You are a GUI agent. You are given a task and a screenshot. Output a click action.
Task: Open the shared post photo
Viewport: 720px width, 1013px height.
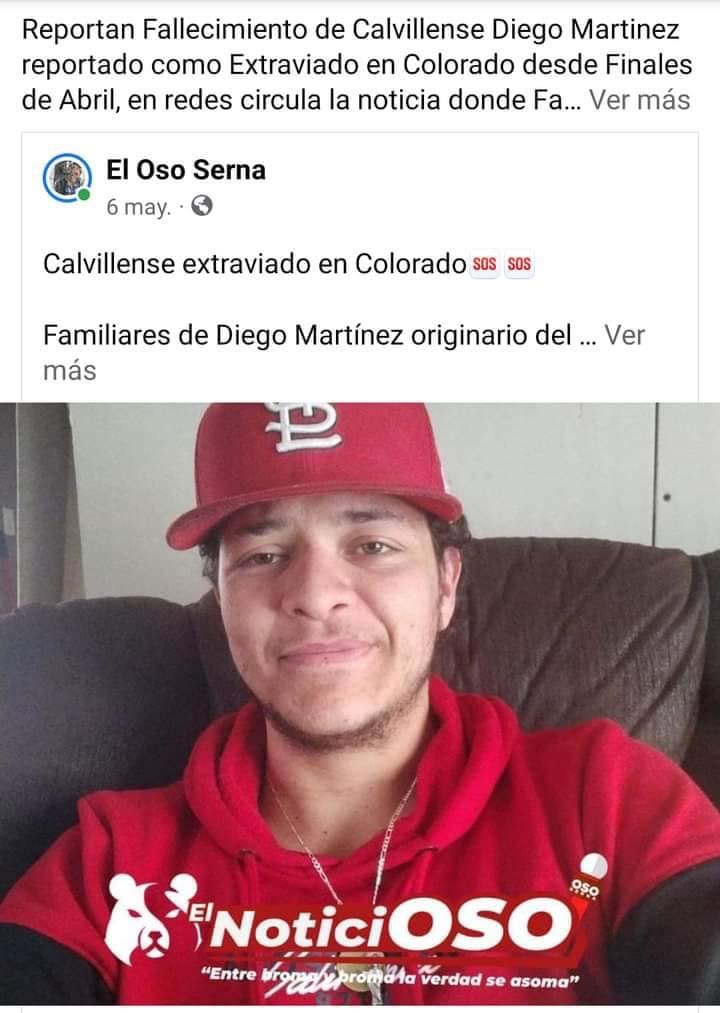[x=360, y=650]
